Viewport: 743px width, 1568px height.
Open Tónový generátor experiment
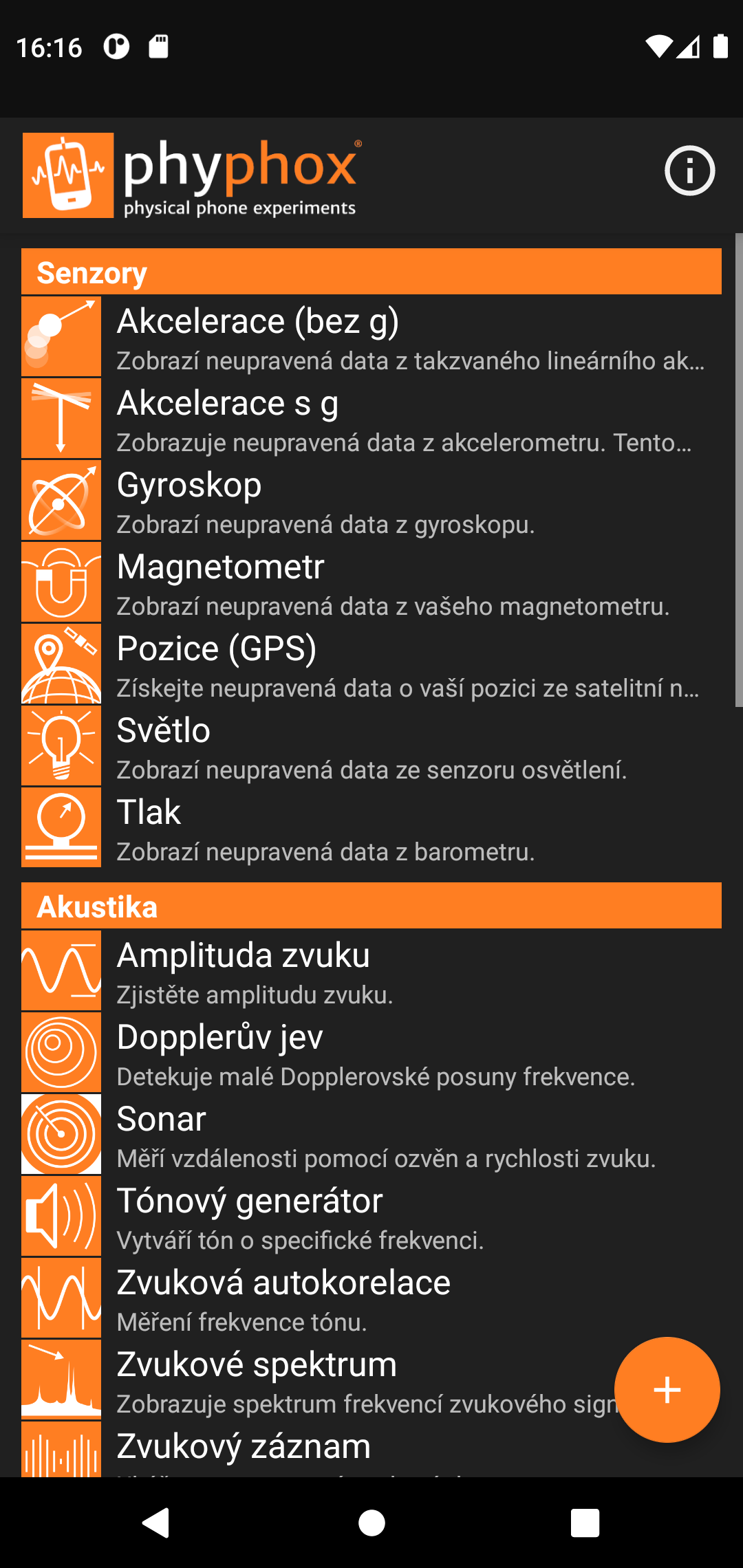pos(371,1217)
